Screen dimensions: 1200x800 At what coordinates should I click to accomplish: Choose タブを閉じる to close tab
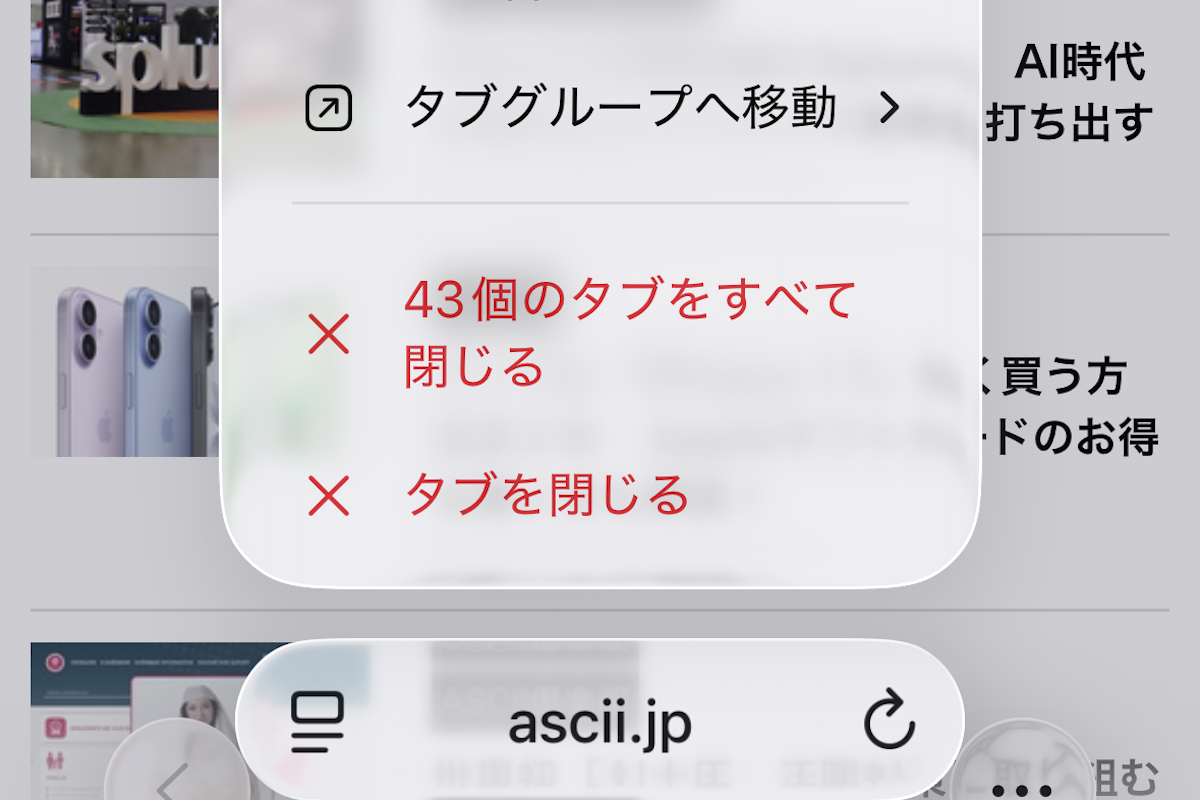pos(545,495)
